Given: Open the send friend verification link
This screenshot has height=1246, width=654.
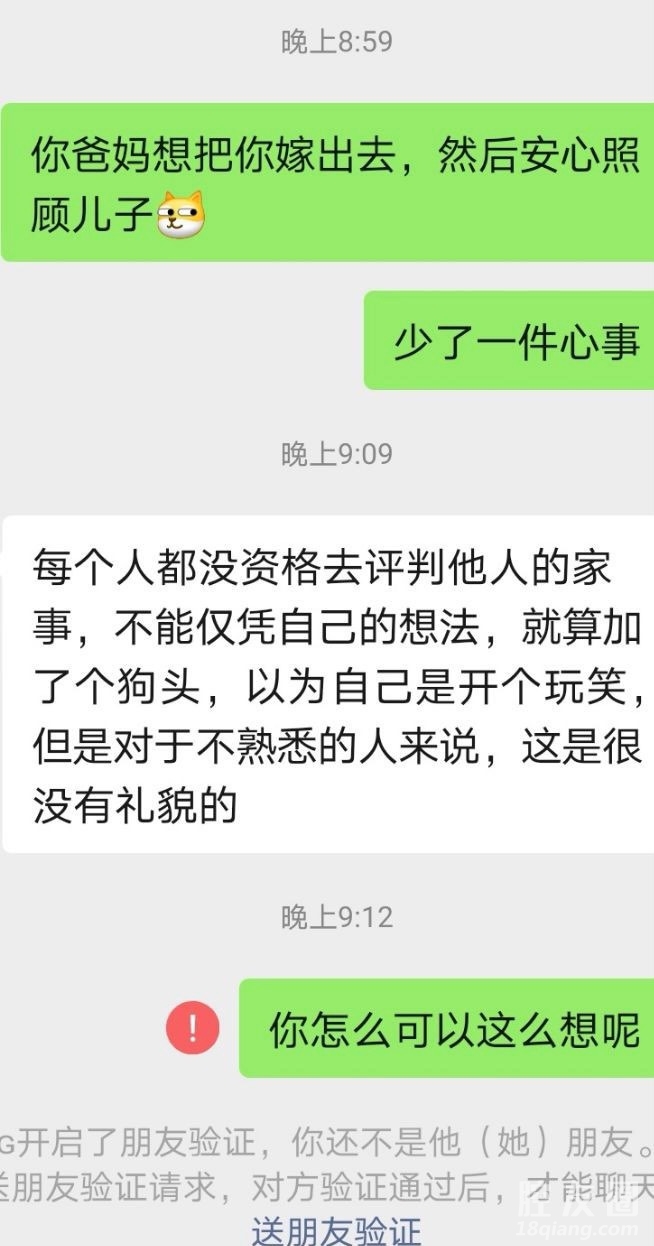Looking at the screenshot, I should click(336, 1229).
